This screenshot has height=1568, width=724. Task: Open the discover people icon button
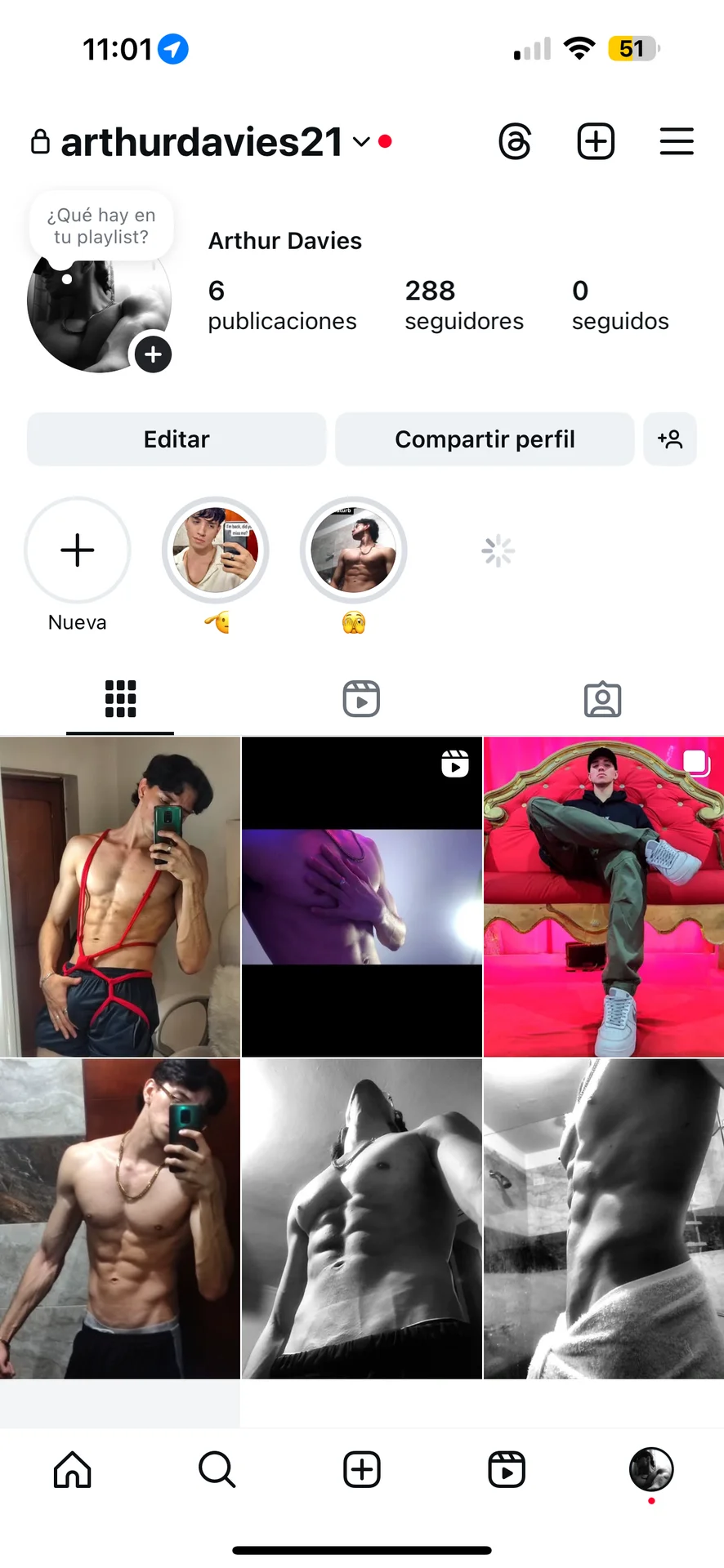pos(670,439)
